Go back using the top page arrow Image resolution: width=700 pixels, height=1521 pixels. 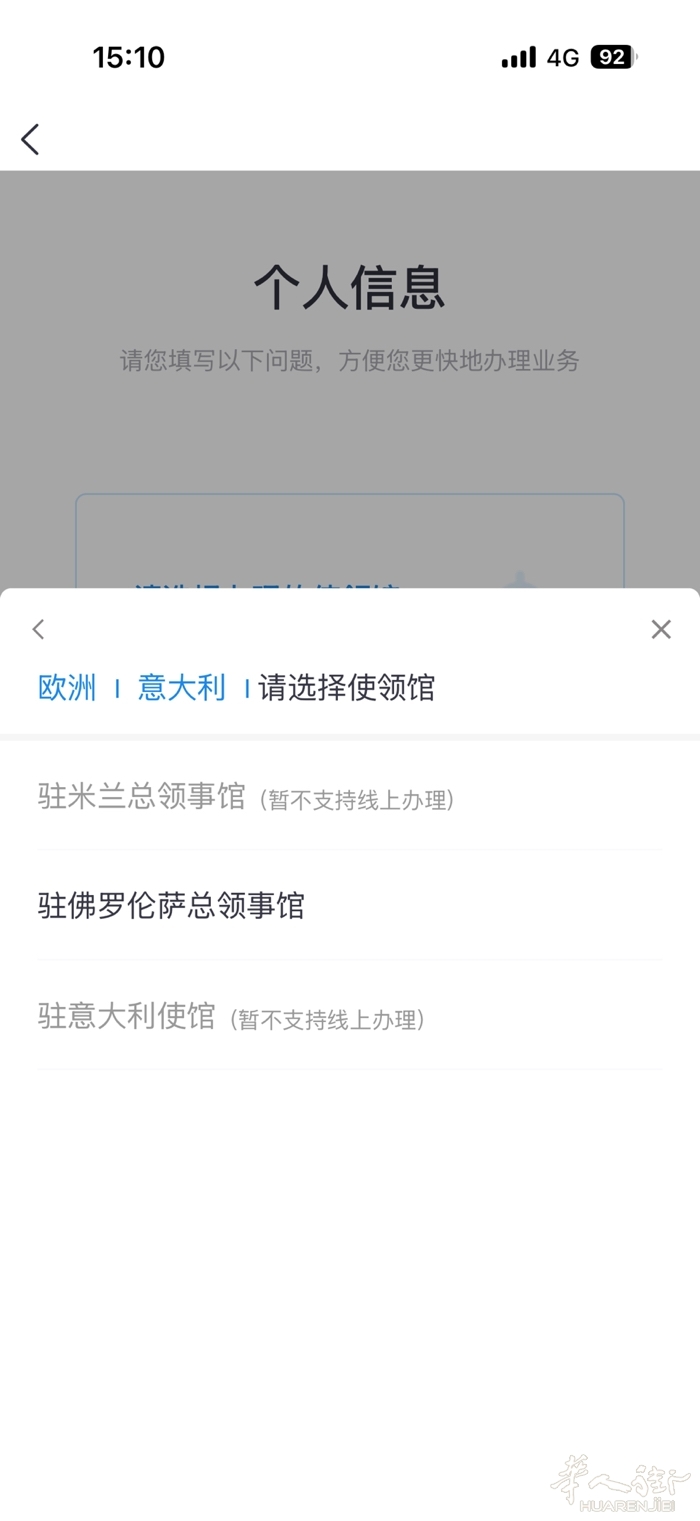point(31,139)
